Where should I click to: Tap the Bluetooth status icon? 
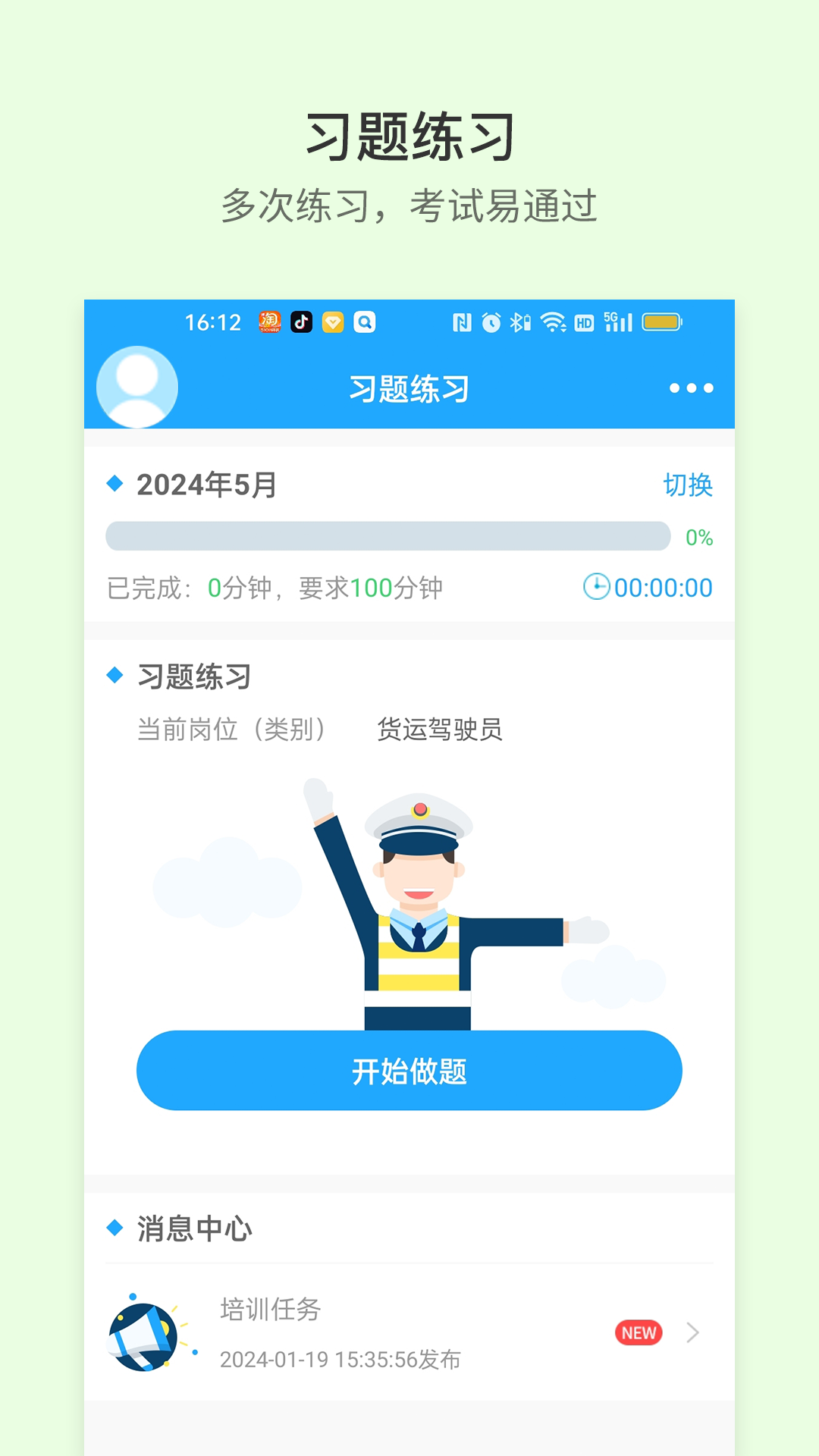[519, 322]
